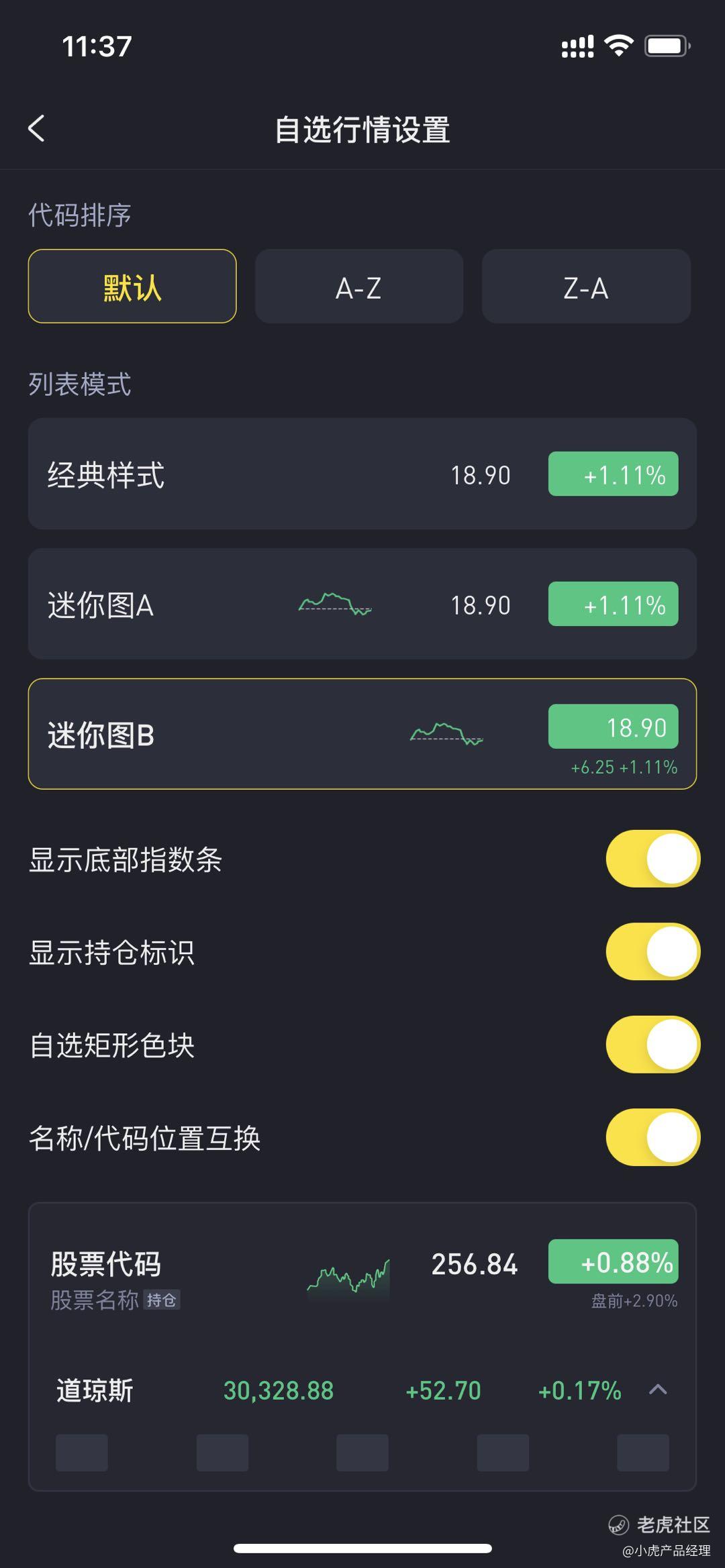725x1568 pixels.
Task: Go back from 自选行情设置
Action: [37, 128]
